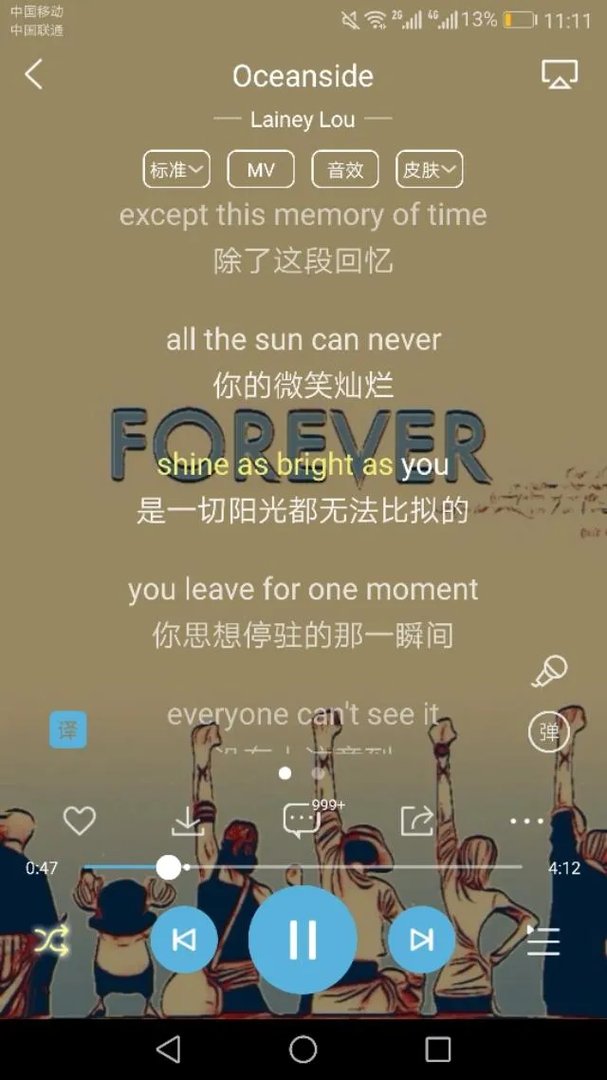Open the three-dot more options menu
This screenshot has width=607, height=1080.
click(x=527, y=821)
